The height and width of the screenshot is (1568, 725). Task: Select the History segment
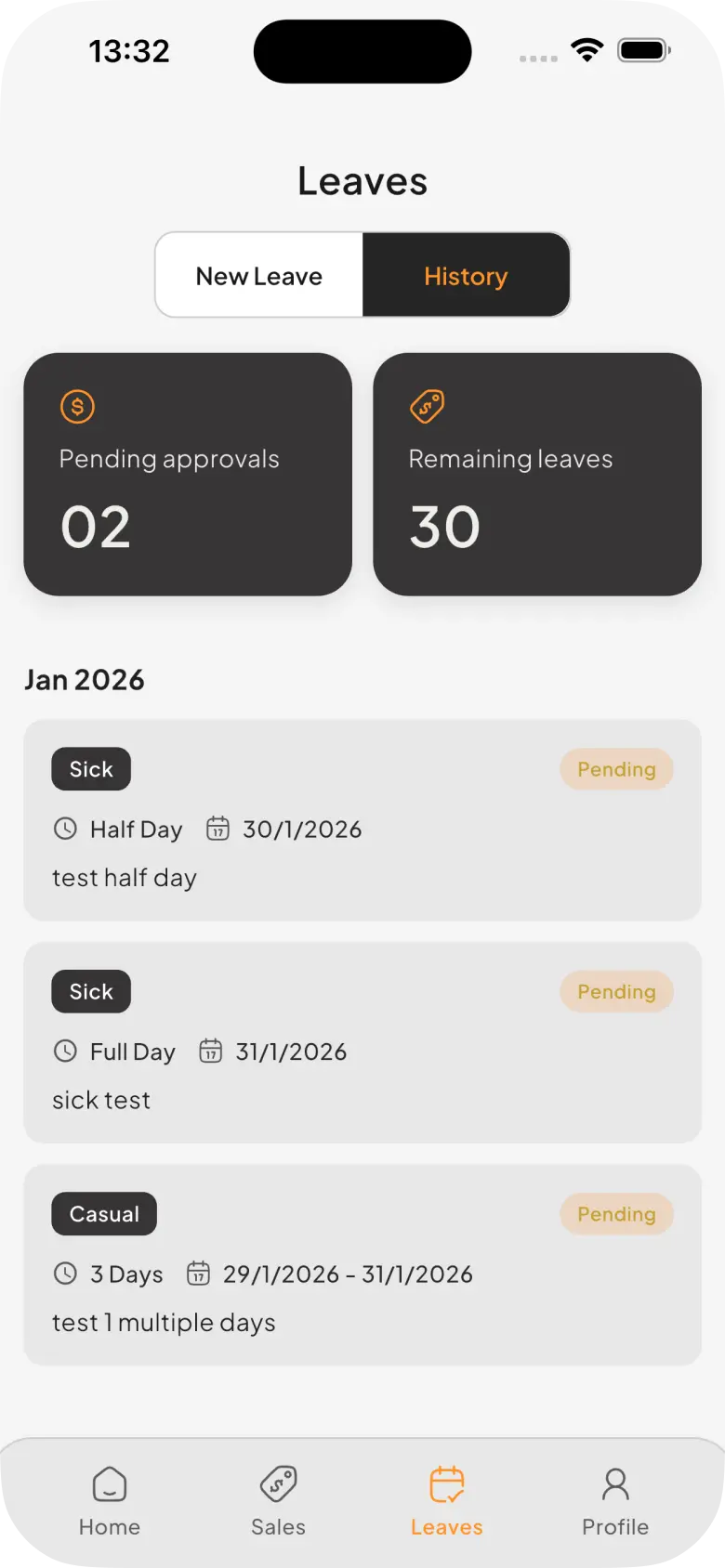coord(466,276)
